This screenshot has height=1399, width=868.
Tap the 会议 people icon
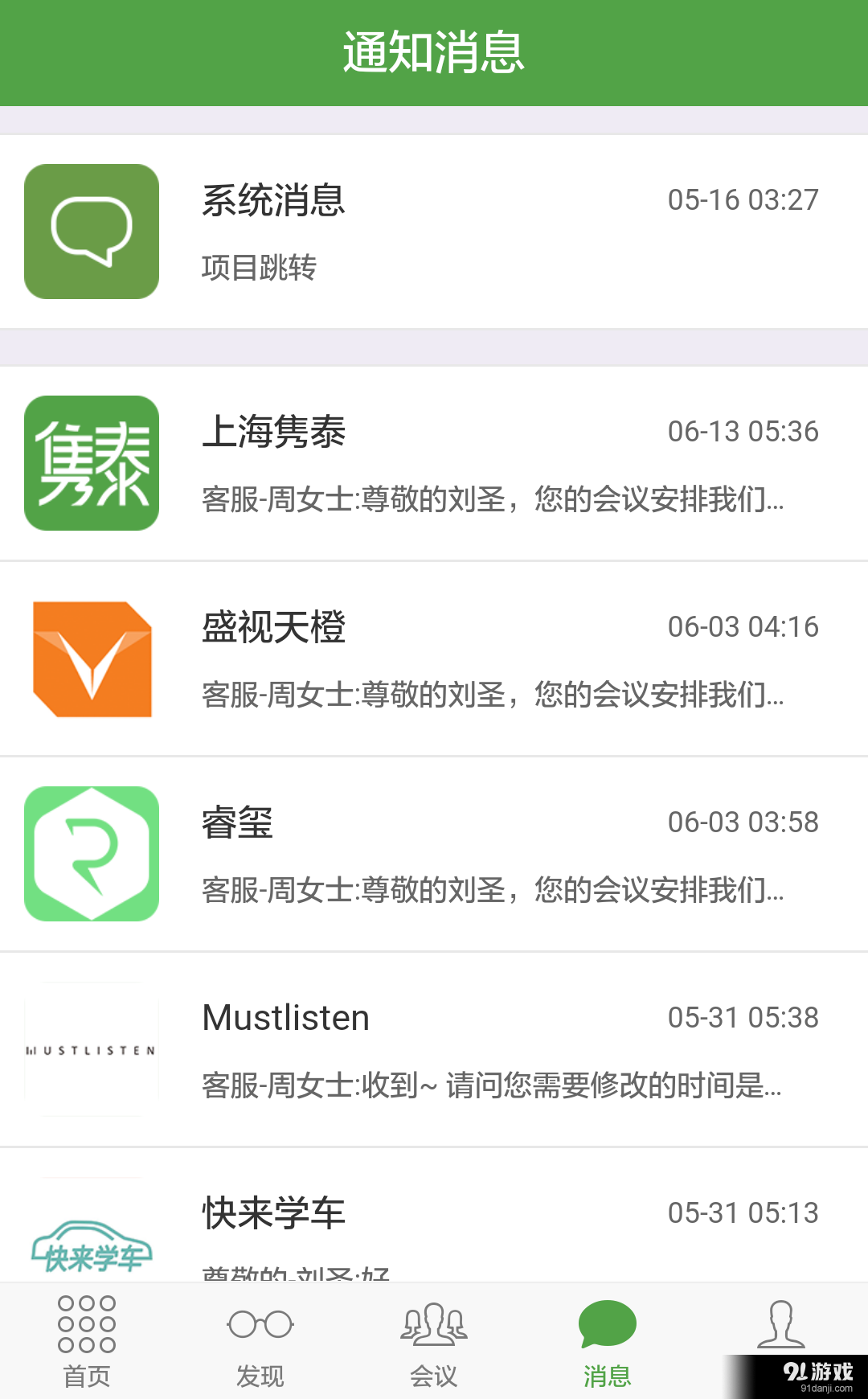click(x=434, y=1323)
